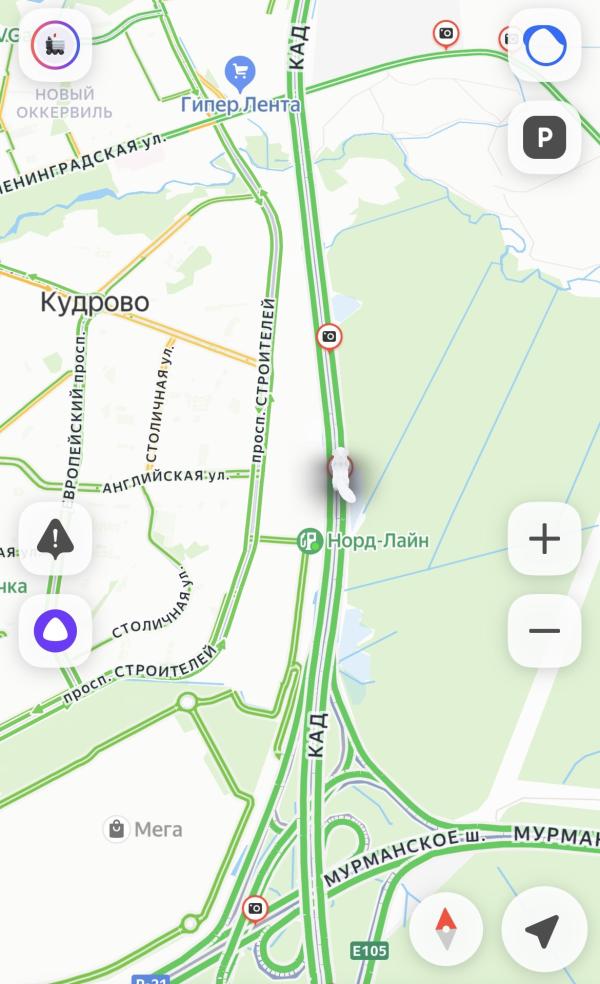Tap the compass to reset map orientation
The width and height of the screenshot is (600, 984).
click(446, 930)
